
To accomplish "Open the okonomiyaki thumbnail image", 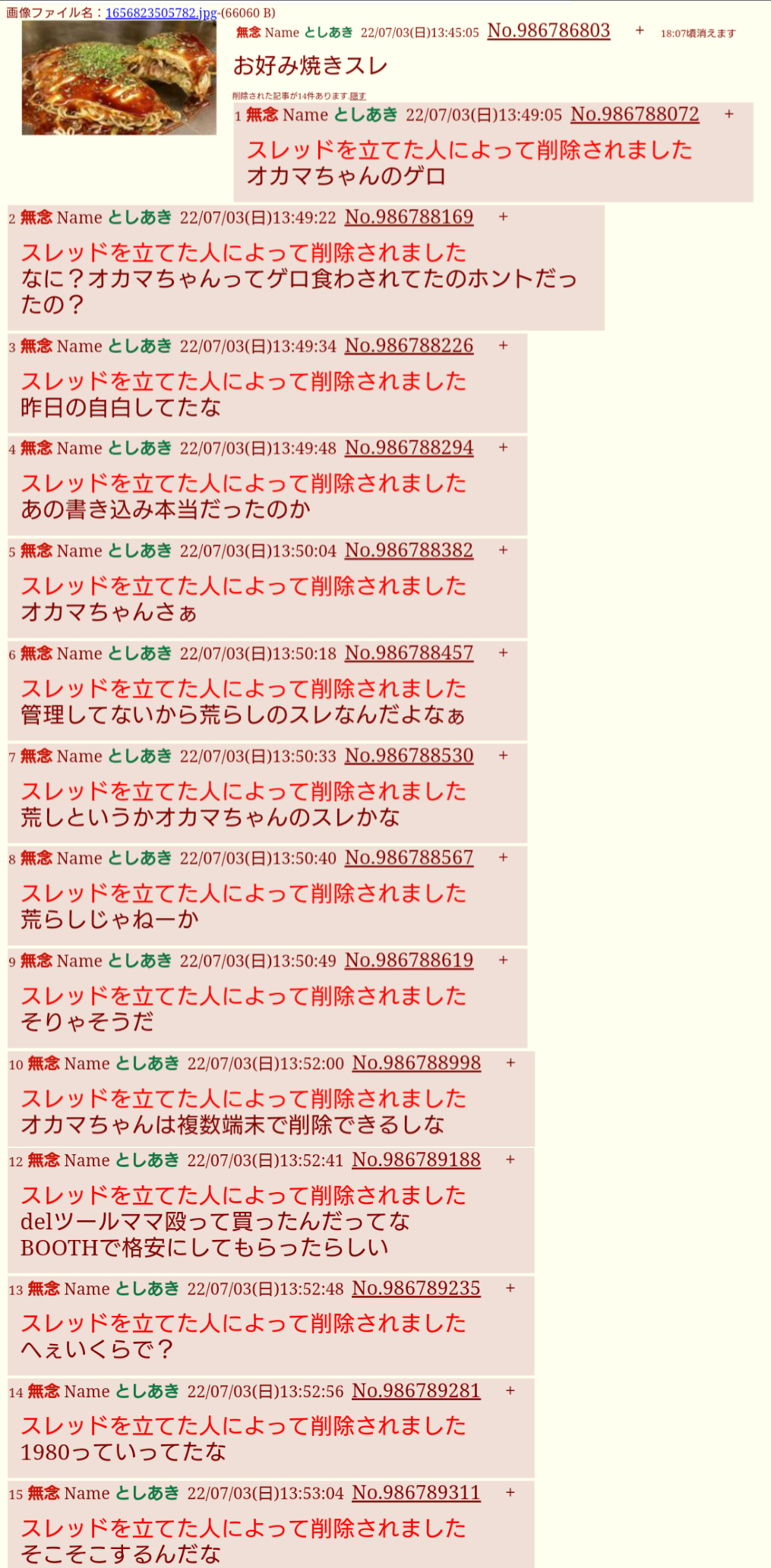I will point(118,77).
